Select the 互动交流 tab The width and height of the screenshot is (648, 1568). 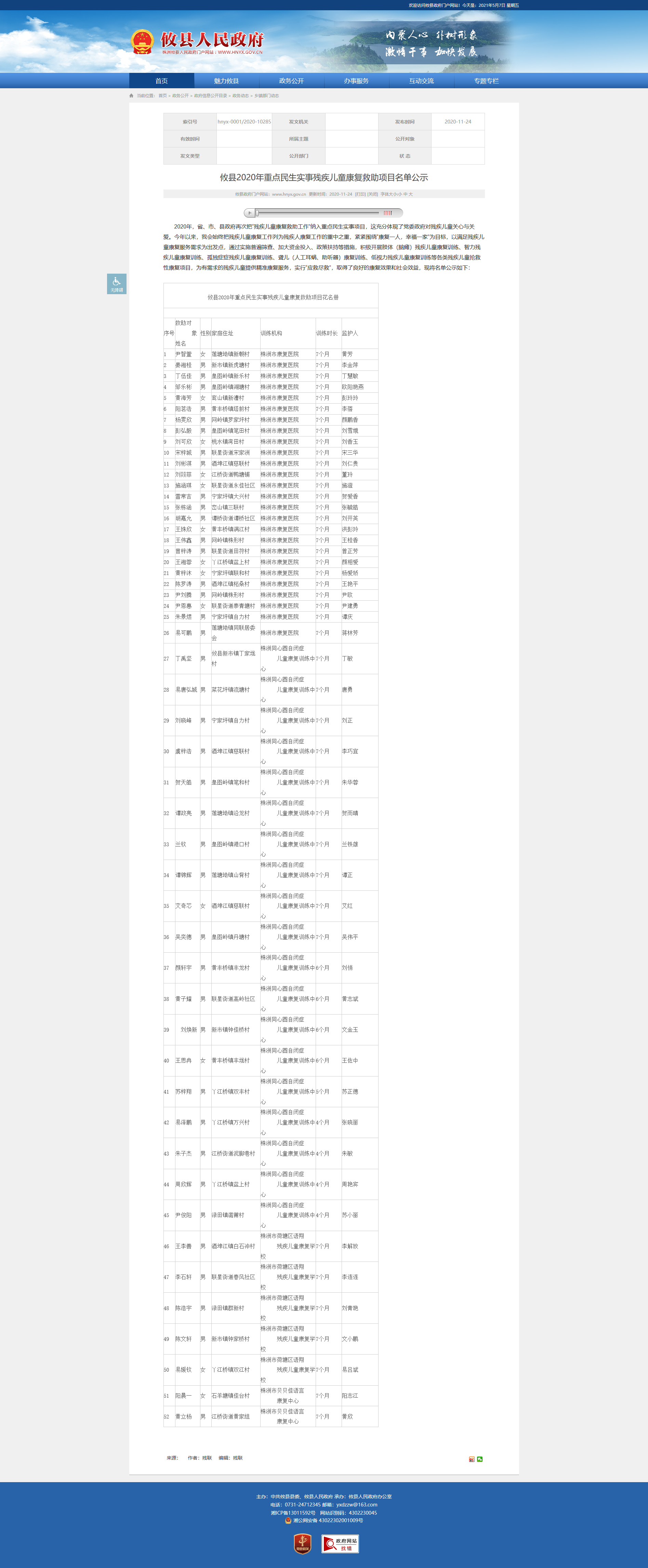coord(422,81)
